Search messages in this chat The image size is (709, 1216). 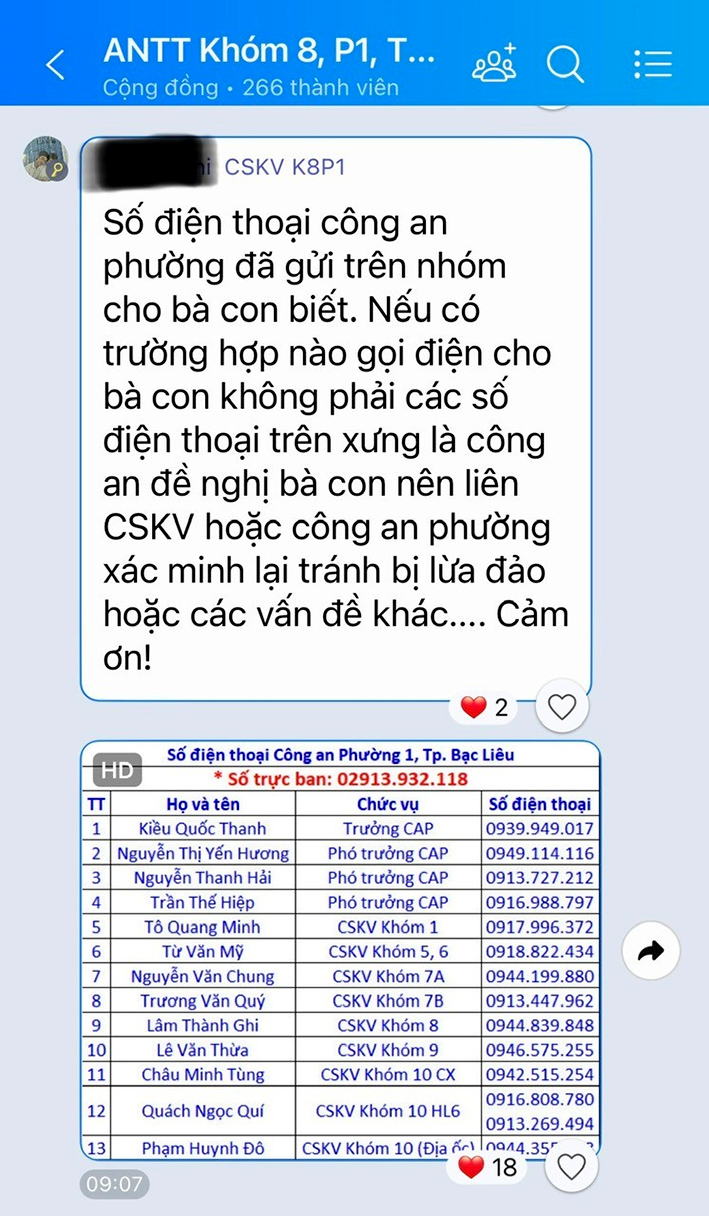coord(565,65)
